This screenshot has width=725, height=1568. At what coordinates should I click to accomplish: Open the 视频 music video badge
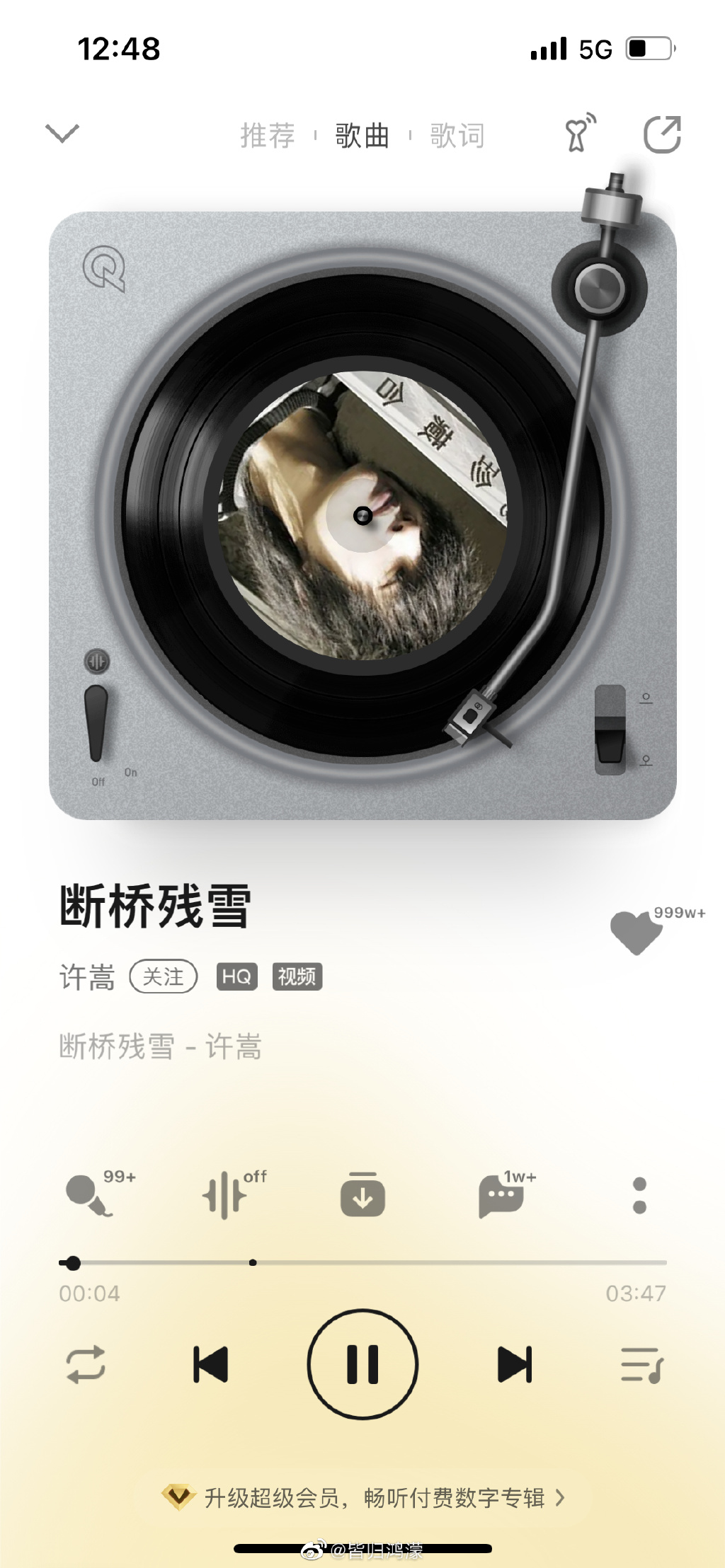[297, 977]
